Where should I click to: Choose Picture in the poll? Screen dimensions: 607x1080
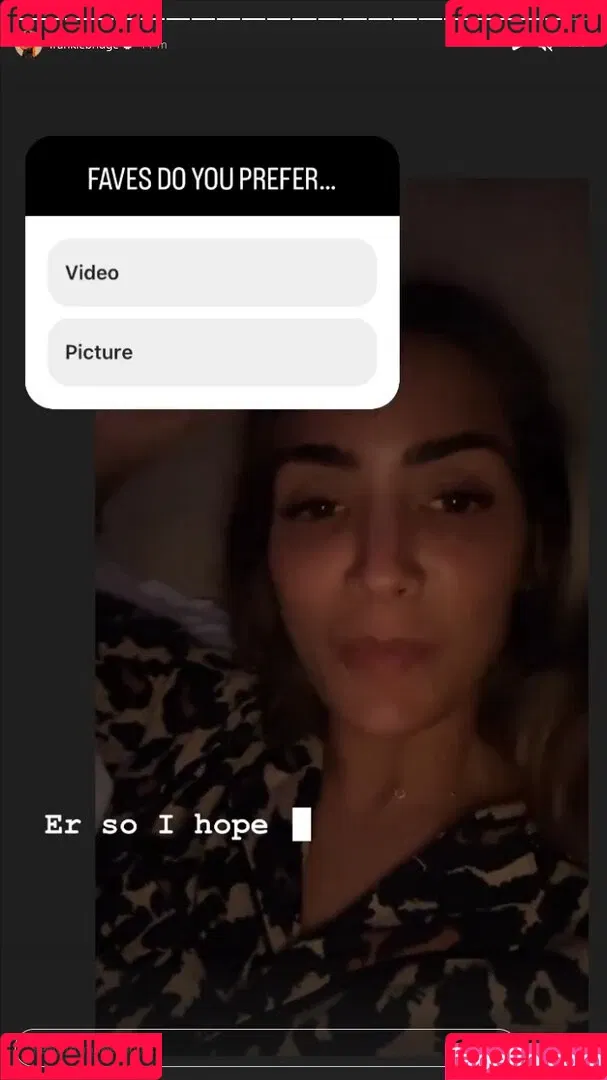point(212,352)
